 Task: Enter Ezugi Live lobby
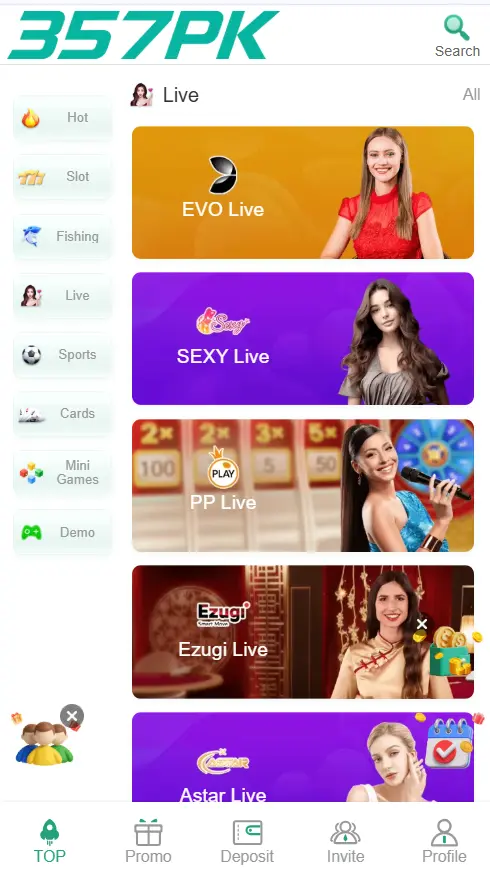(303, 632)
